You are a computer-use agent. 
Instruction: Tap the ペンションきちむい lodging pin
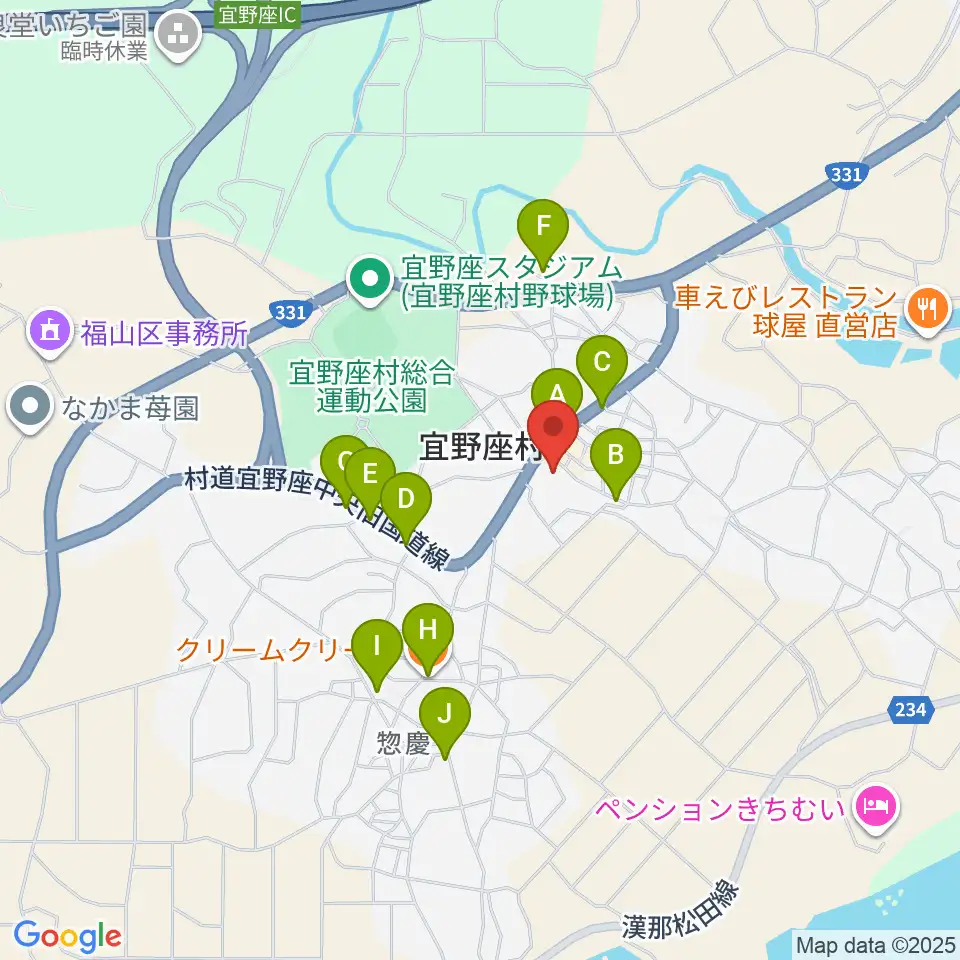(x=877, y=809)
